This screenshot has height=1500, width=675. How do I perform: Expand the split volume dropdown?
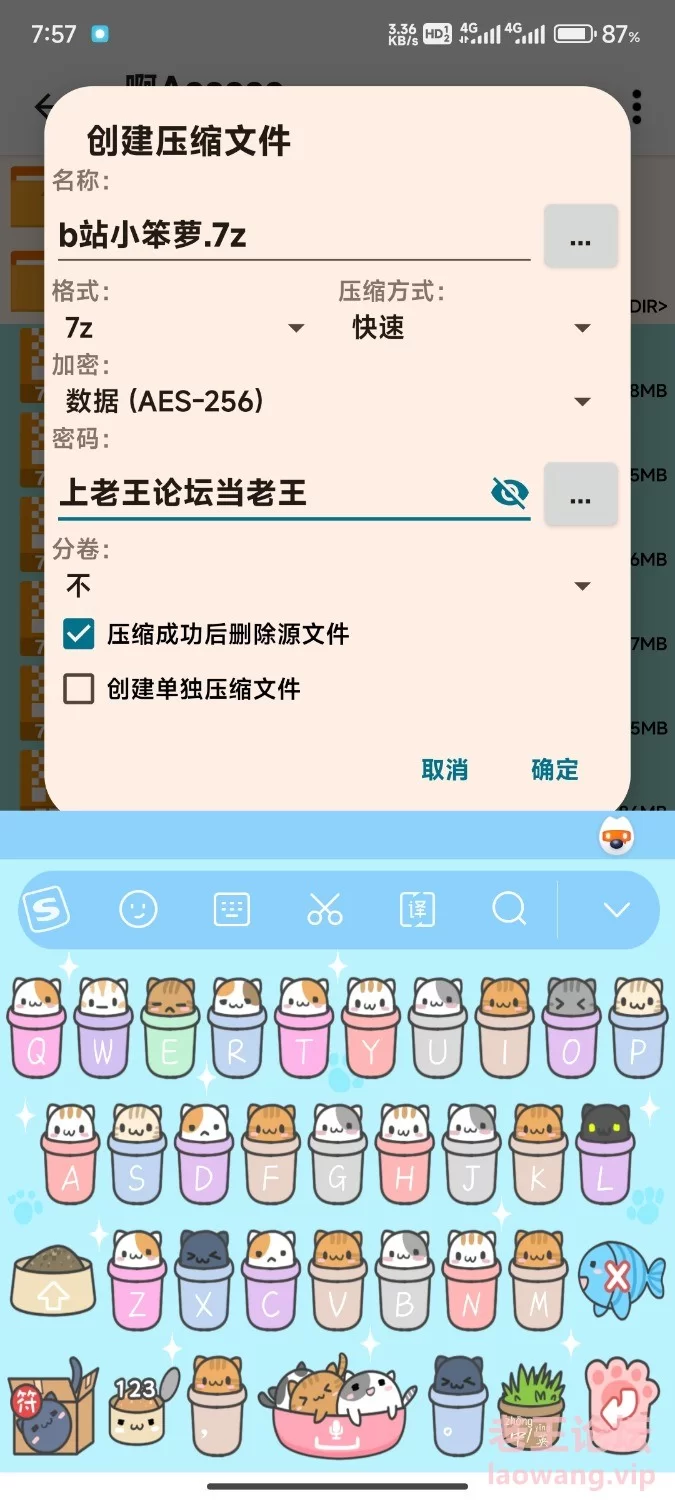click(x=325, y=586)
